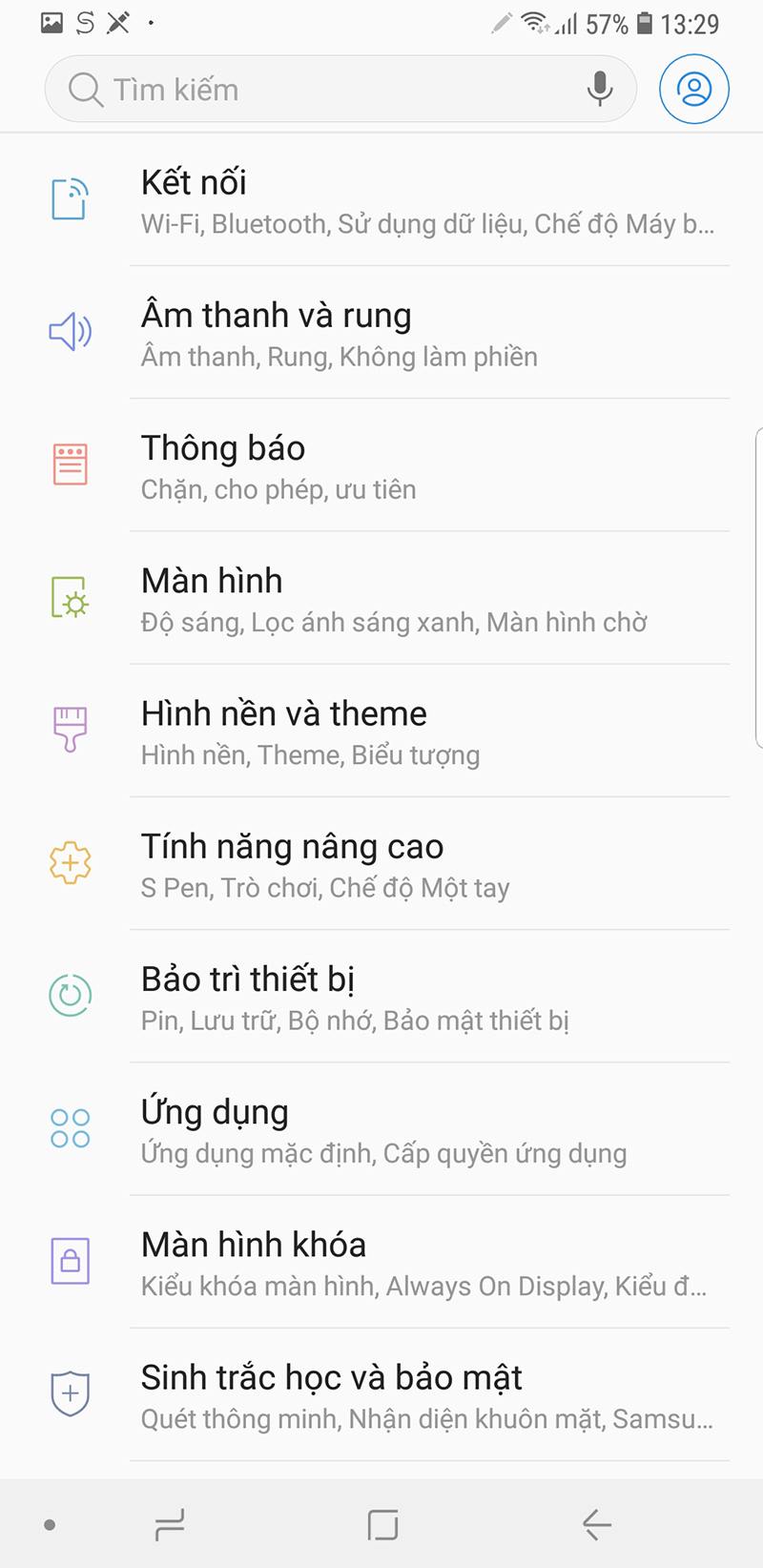The width and height of the screenshot is (763, 1568).
Task: Tap the Sinh trắc học shield icon
Action: (70, 1393)
